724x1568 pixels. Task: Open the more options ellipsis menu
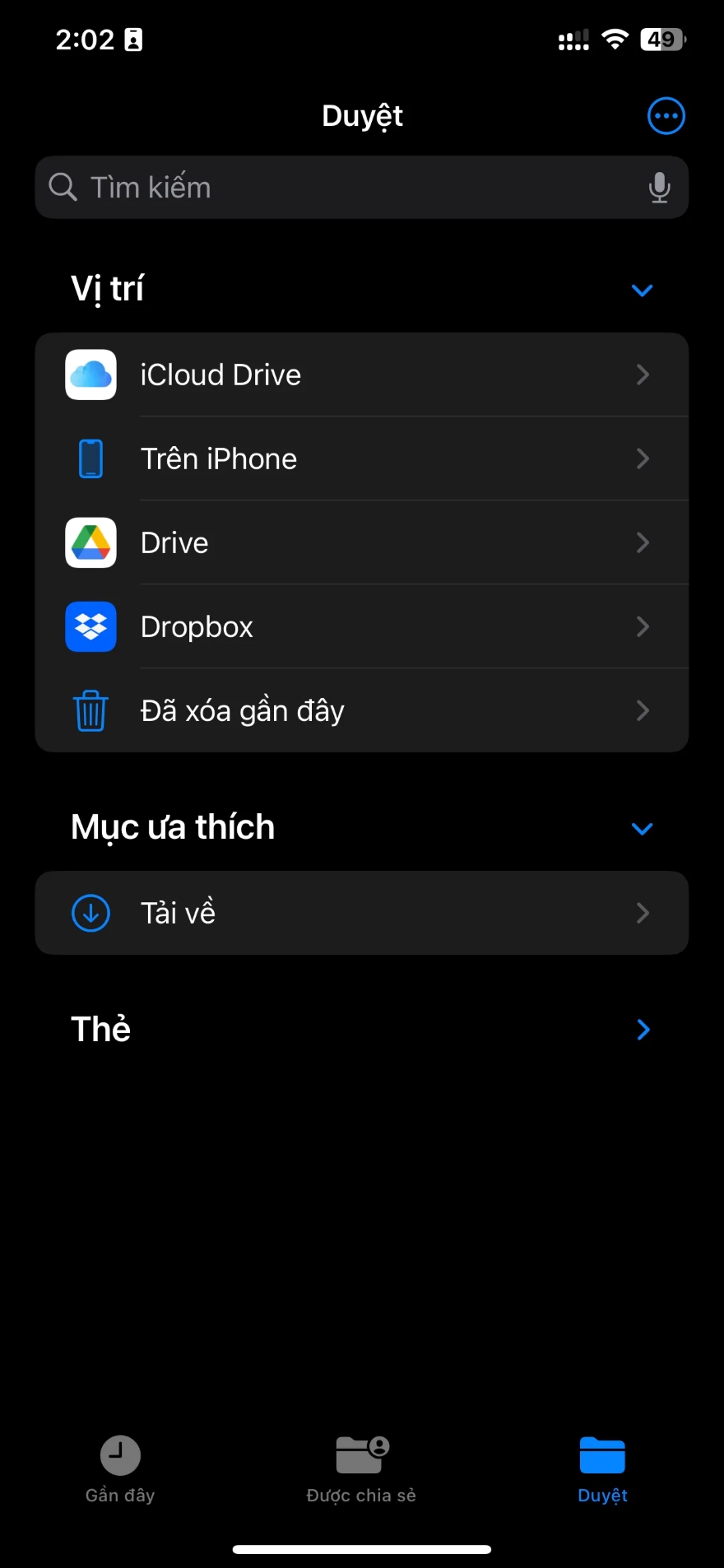pyautogui.click(x=666, y=115)
